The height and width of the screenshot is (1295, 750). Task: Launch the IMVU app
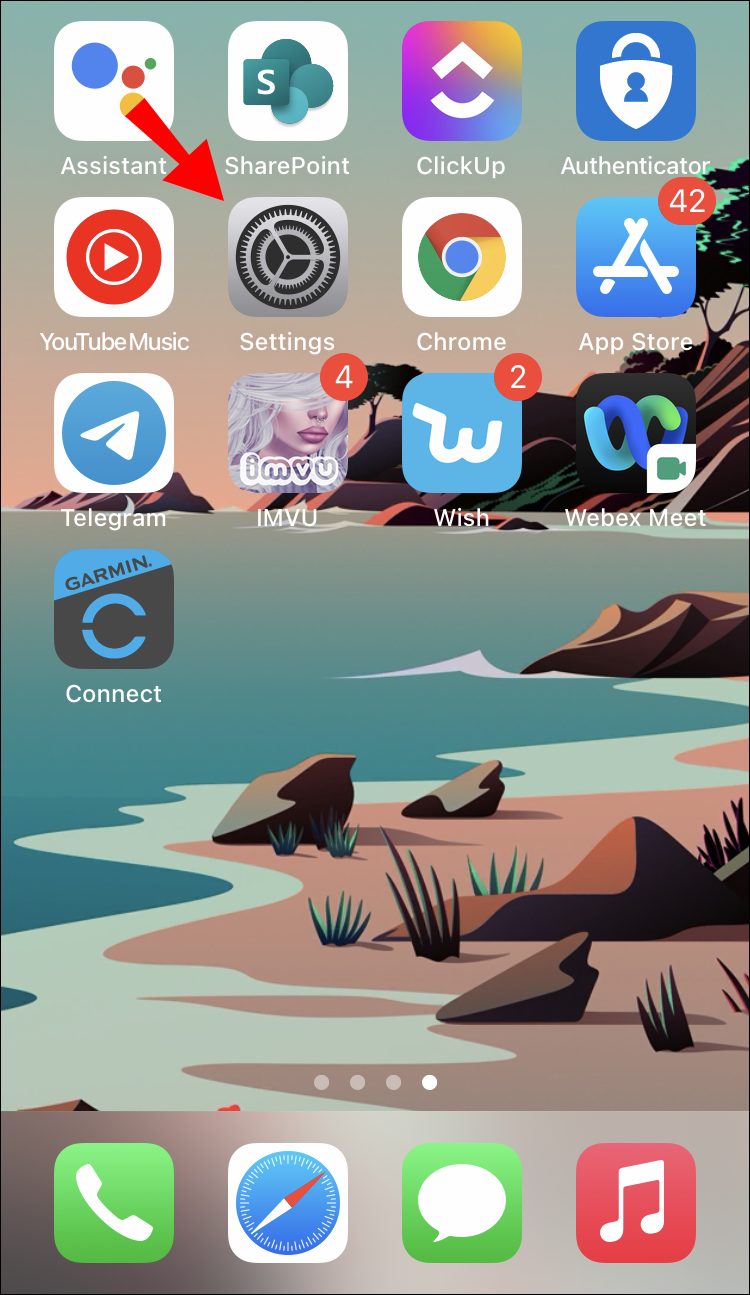(288, 433)
